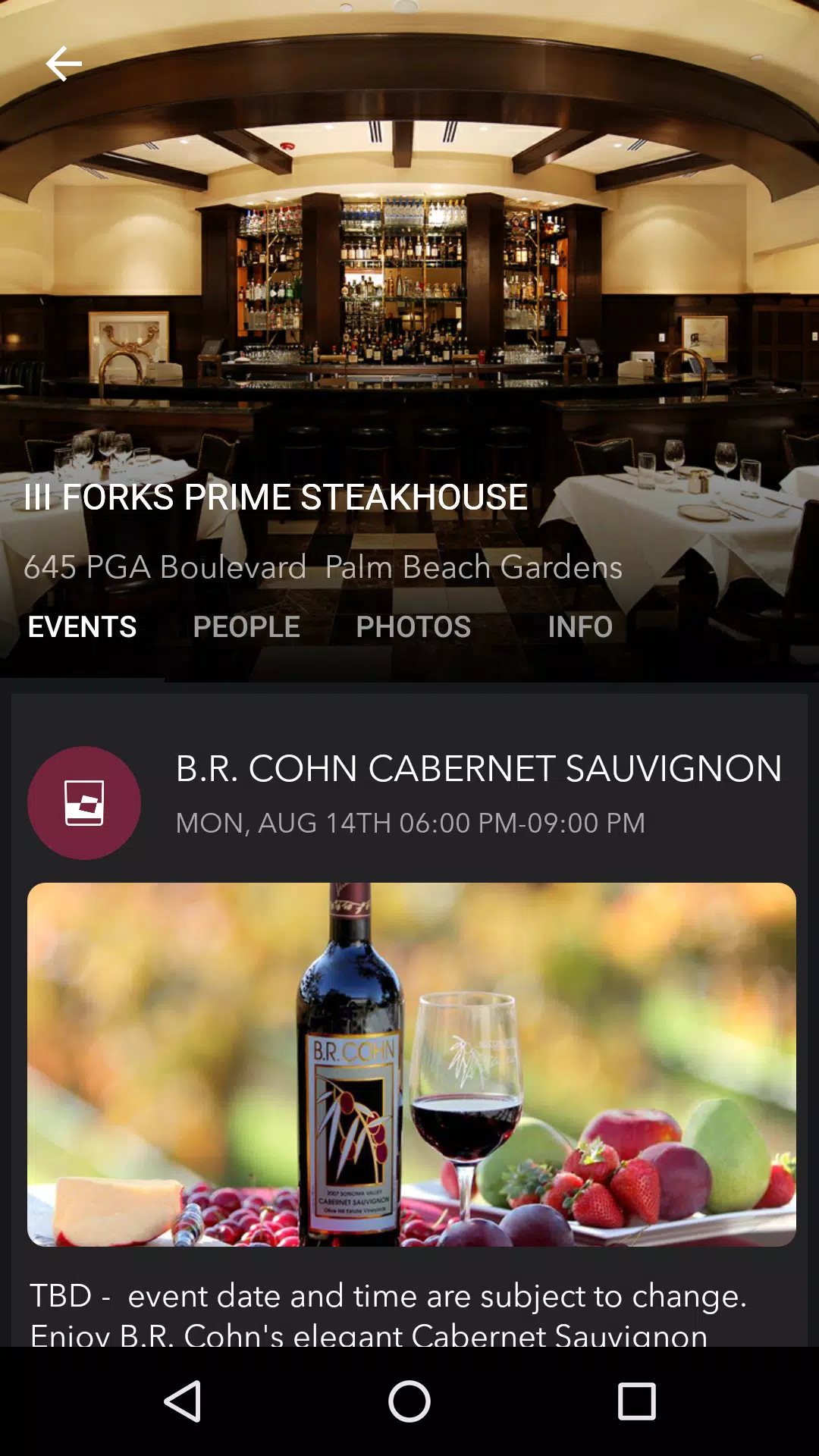
Task: Open the B.R. Cohn Cabernet Sauvignon event
Action: click(478, 769)
